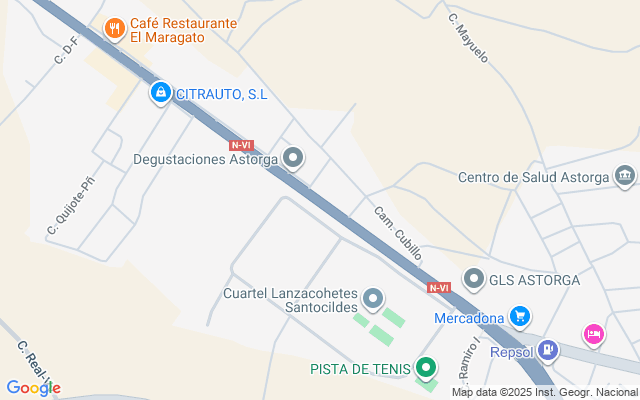Screen dimensions: 640x400
Task: Tap the Repsol gas station pin
Action: pos(547,351)
